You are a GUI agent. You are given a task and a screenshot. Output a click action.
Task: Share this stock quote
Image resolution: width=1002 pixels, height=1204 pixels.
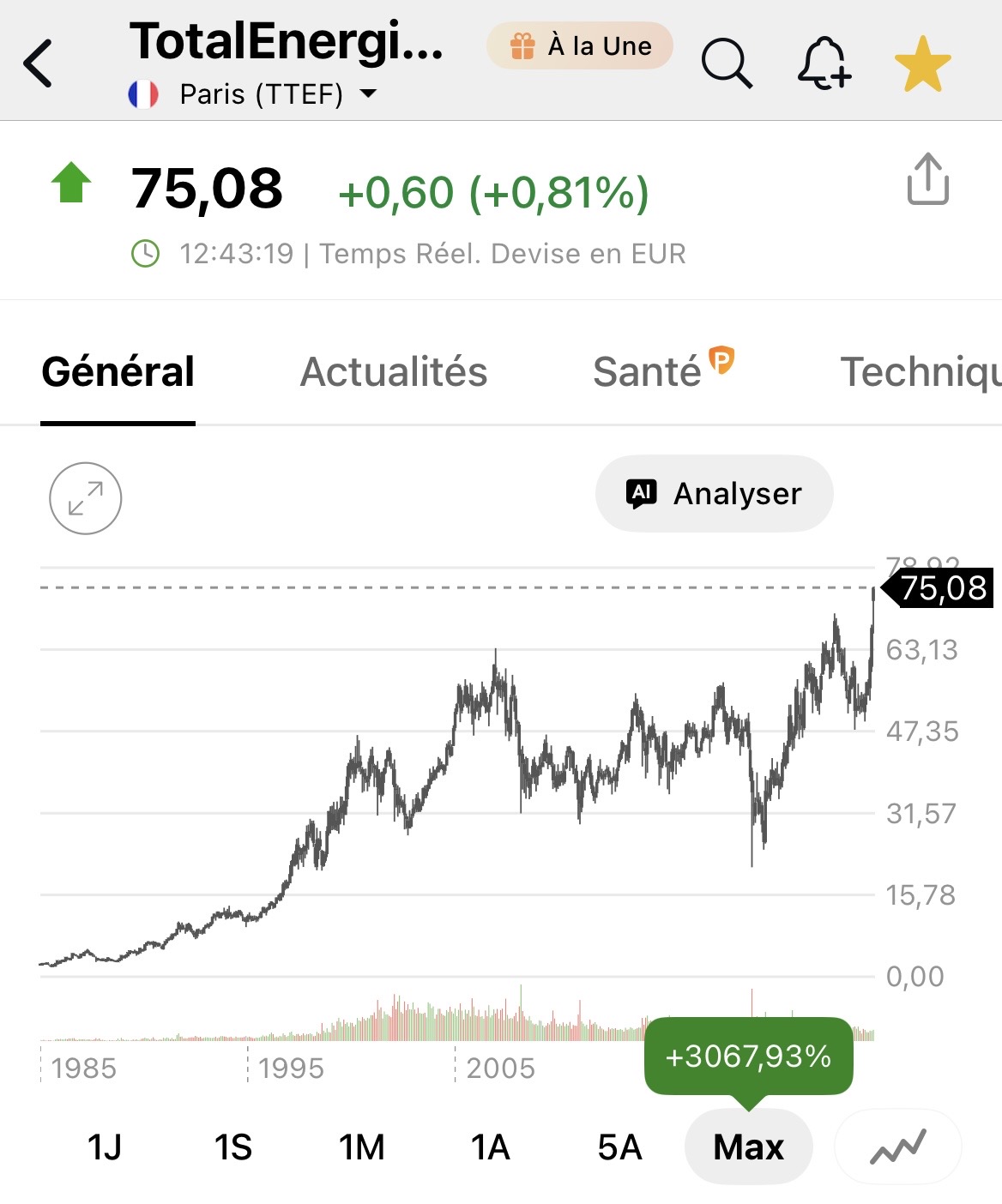click(927, 179)
